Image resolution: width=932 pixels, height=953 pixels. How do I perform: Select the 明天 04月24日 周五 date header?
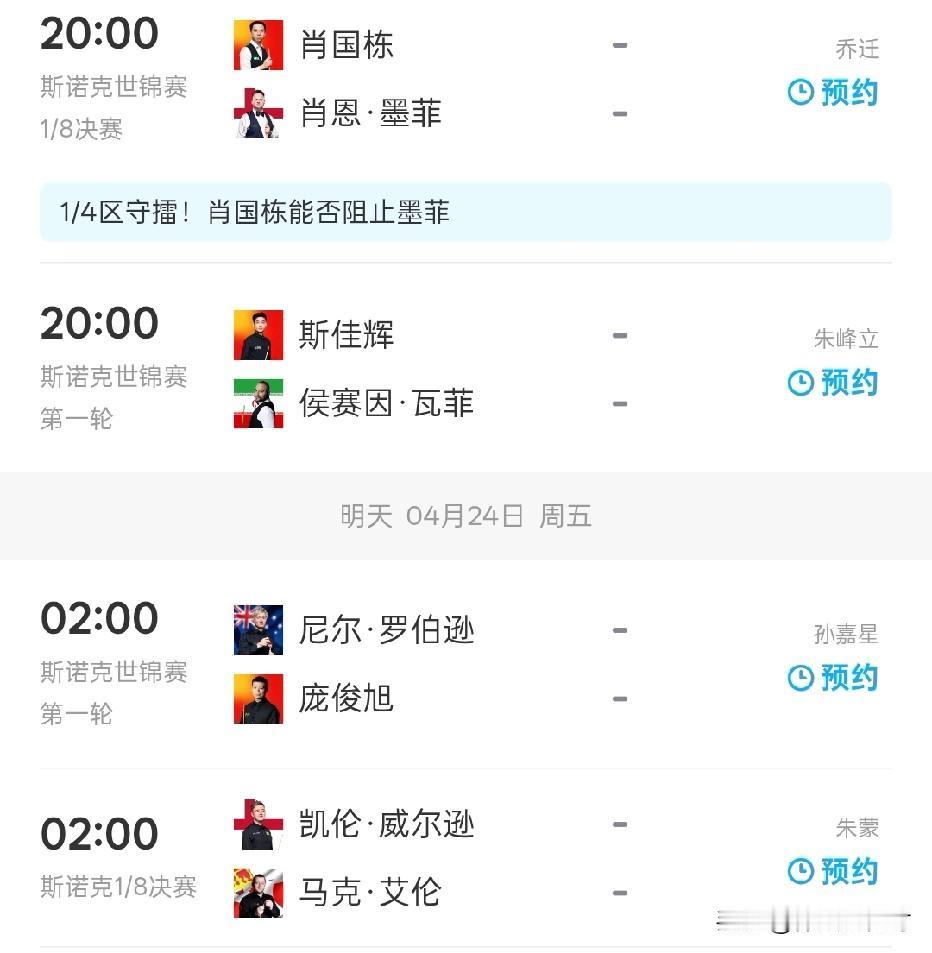(466, 517)
